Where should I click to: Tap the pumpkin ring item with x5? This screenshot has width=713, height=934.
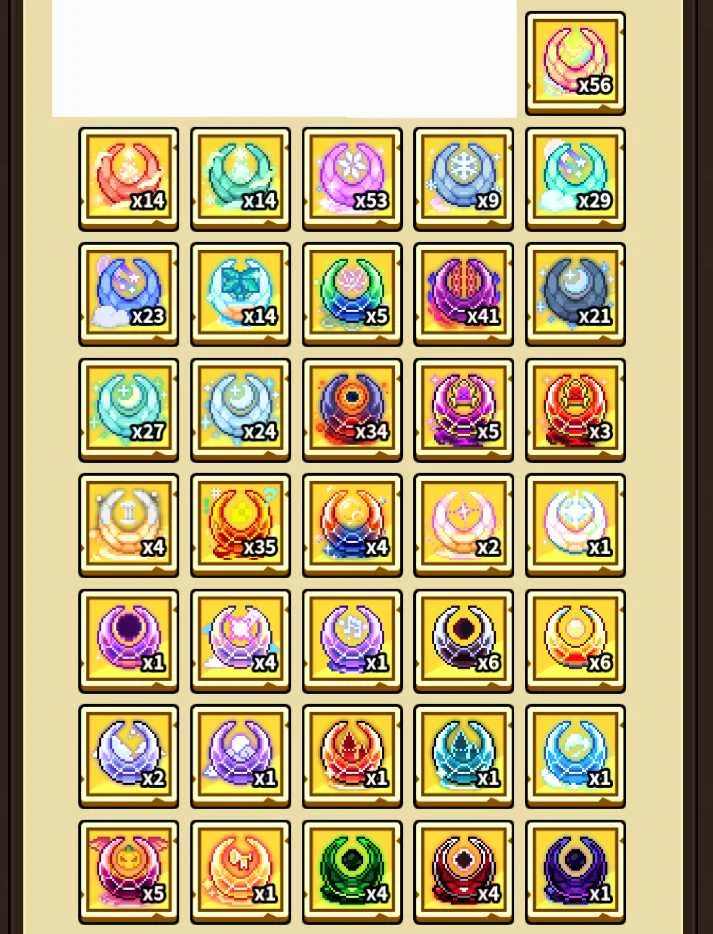pos(128,872)
